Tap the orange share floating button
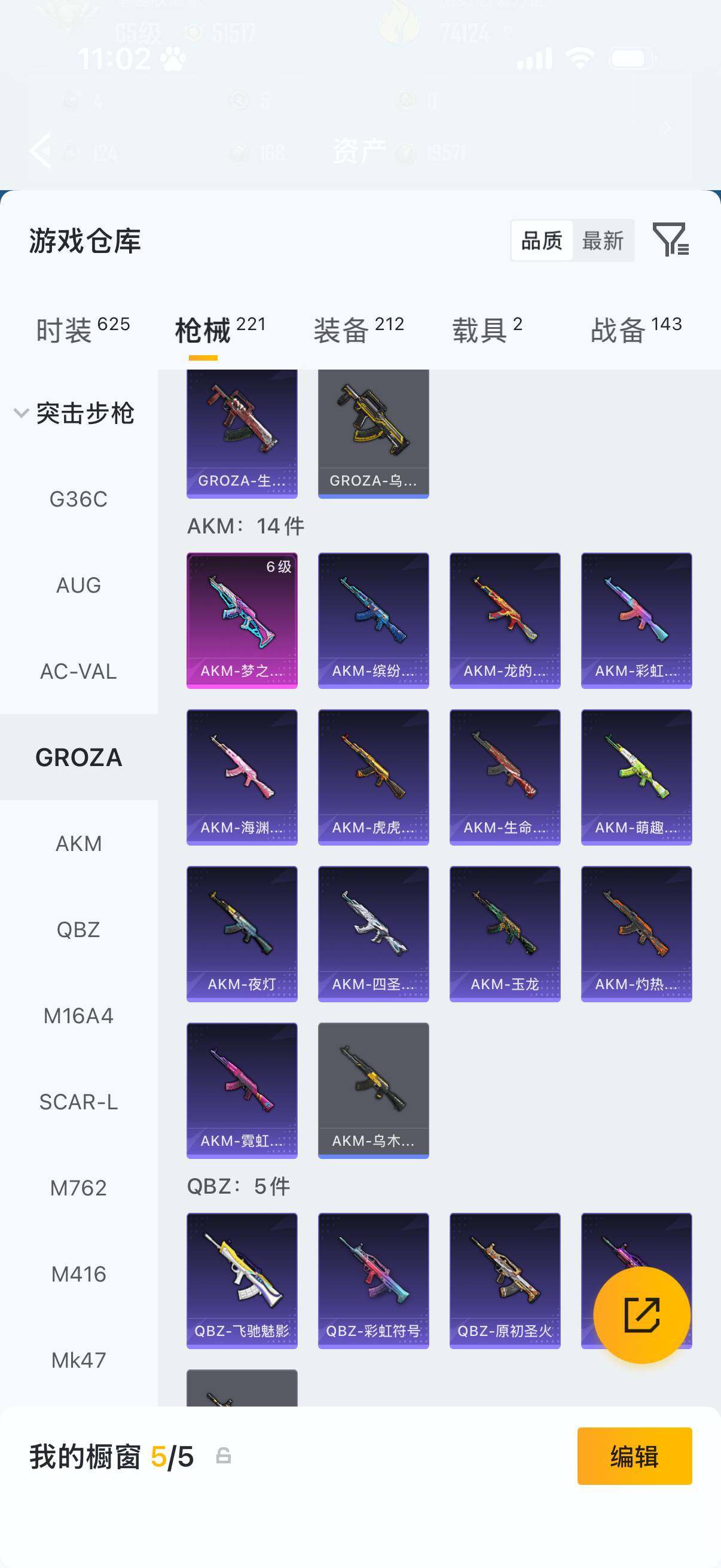 tap(641, 1315)
